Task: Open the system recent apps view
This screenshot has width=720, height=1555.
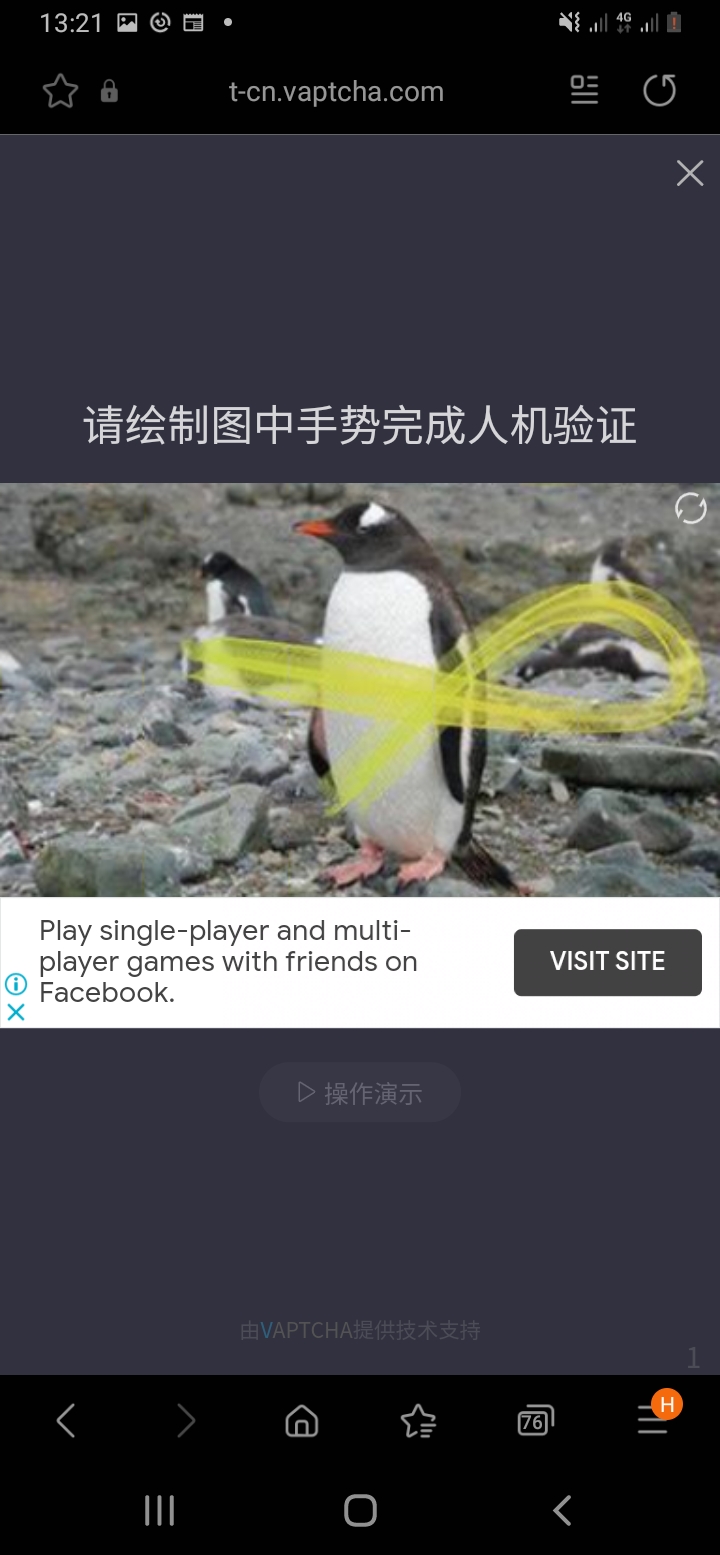Action: [160, 1510]
